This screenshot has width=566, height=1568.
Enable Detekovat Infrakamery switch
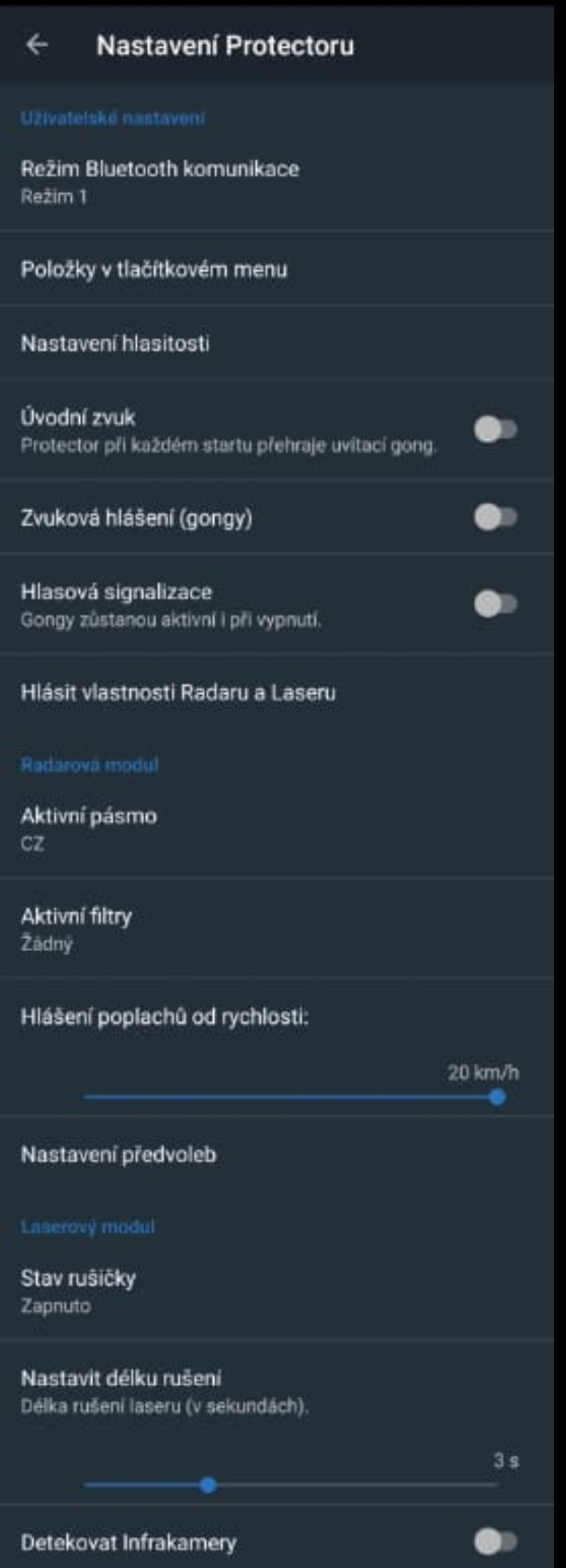point(495,1542)
